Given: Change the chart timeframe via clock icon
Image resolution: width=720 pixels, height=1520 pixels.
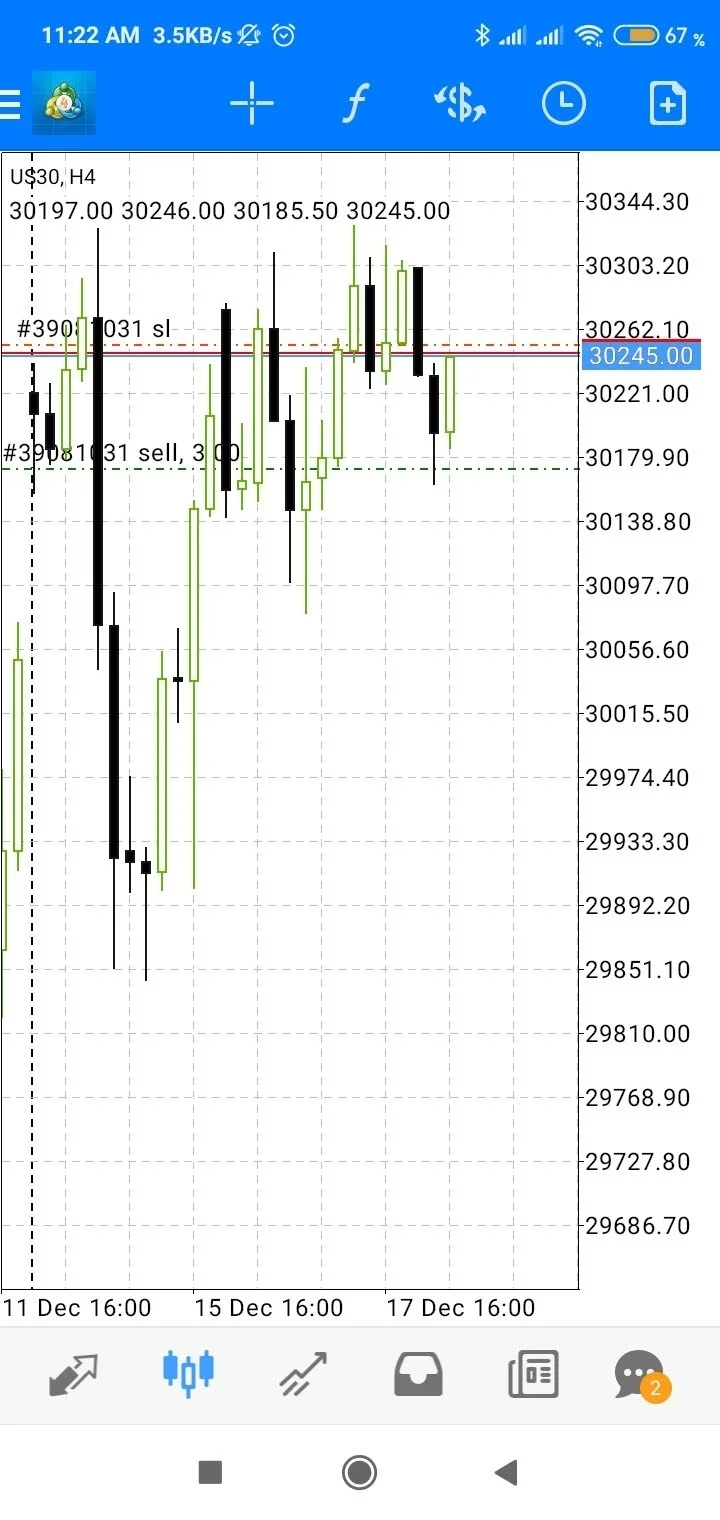Looking at the screenshot, I should tap(563, 104).
